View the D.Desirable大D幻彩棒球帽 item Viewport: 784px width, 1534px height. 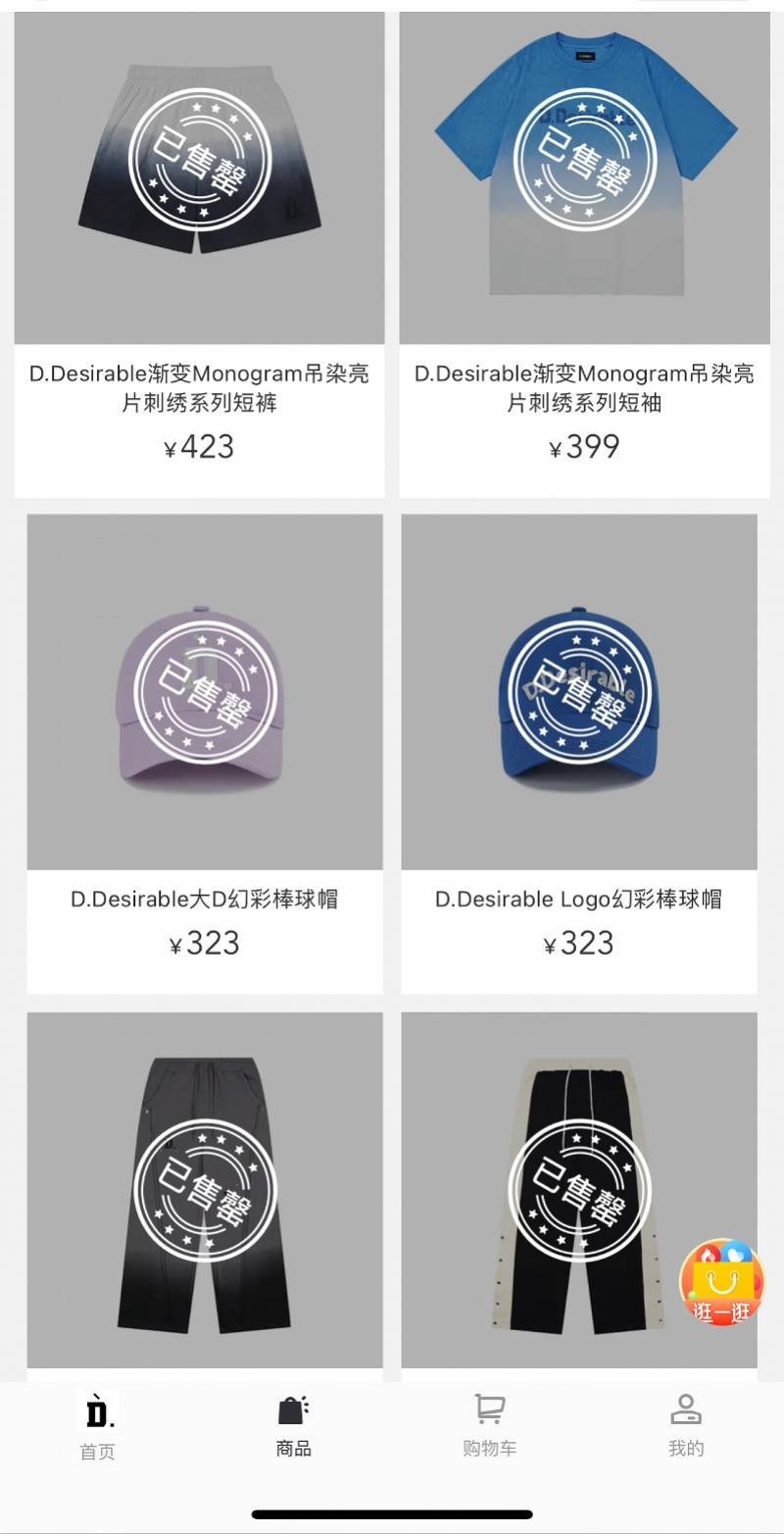click(x=205, y=754)
